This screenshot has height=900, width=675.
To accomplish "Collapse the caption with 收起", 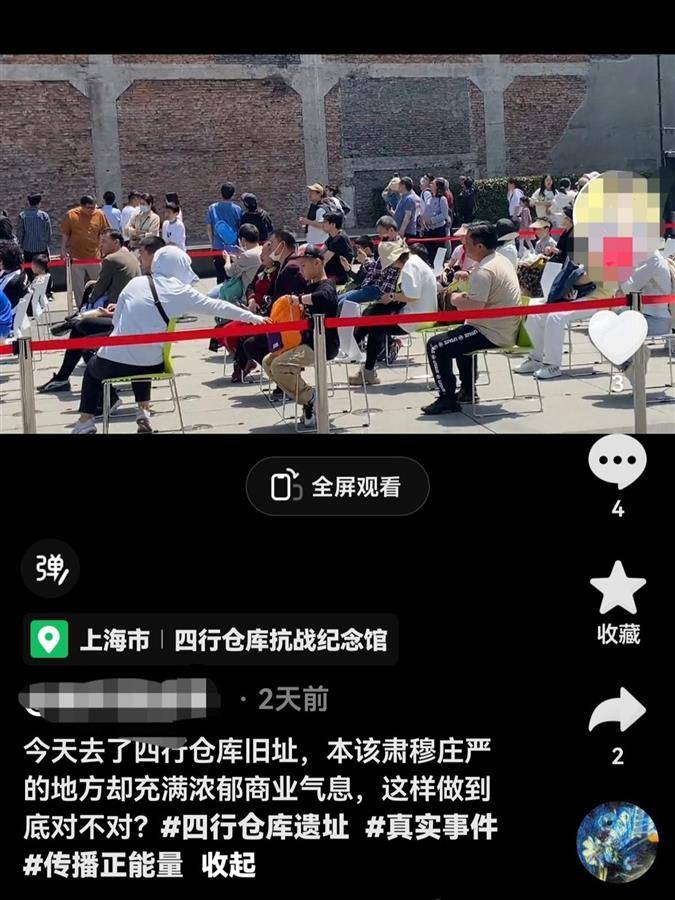I will click(229, 865).
